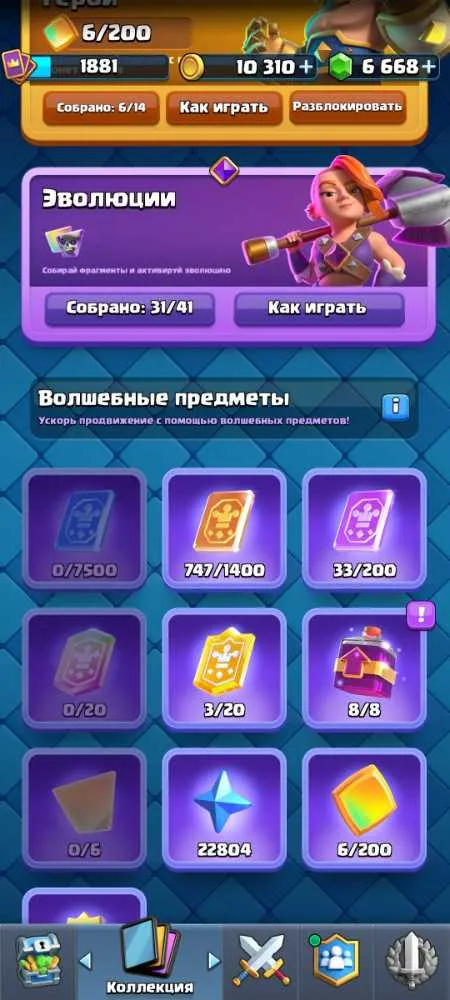Viewport: 450px width, 1000px height.
Task: Select the orange book item 747/1400
Action: (224, 529)
